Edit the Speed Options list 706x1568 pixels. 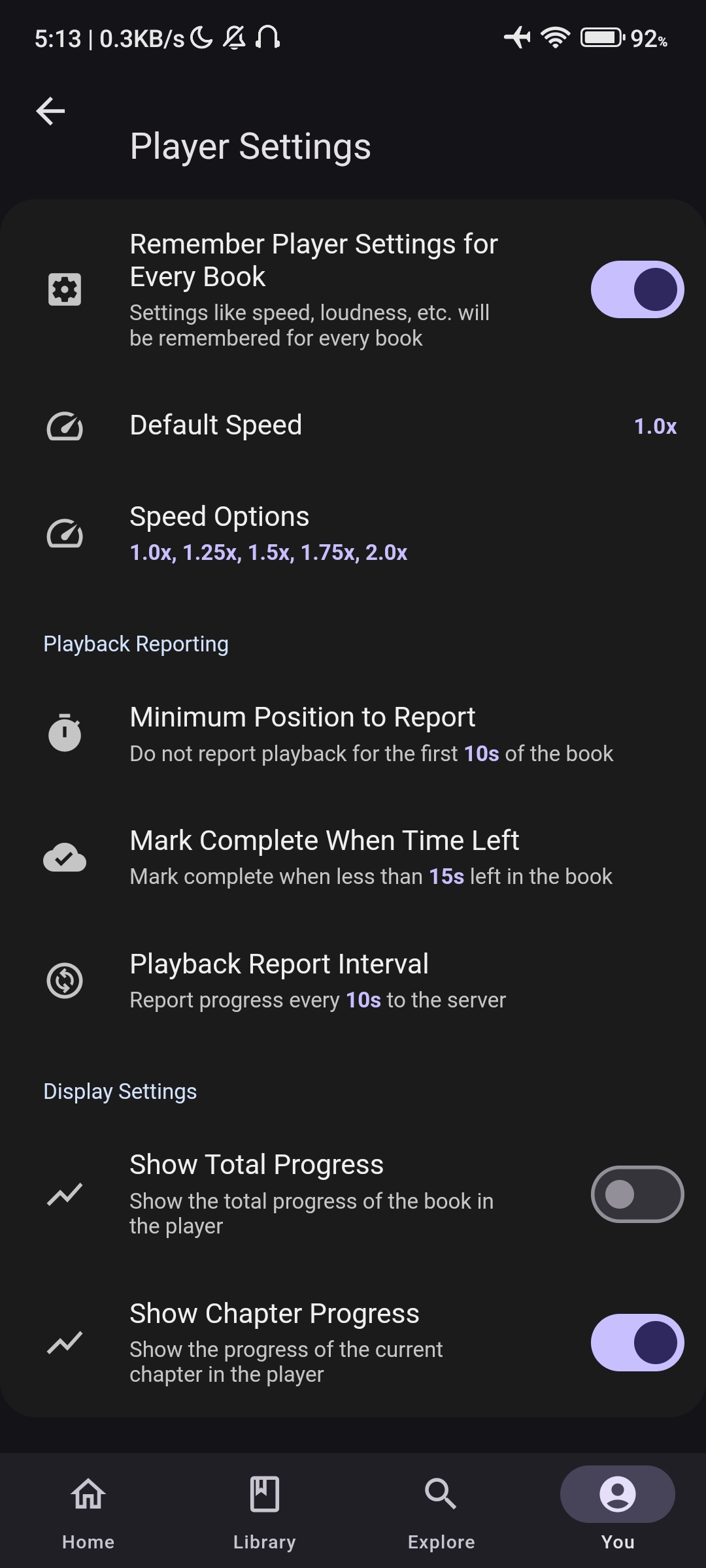click(x=353, y=534)
